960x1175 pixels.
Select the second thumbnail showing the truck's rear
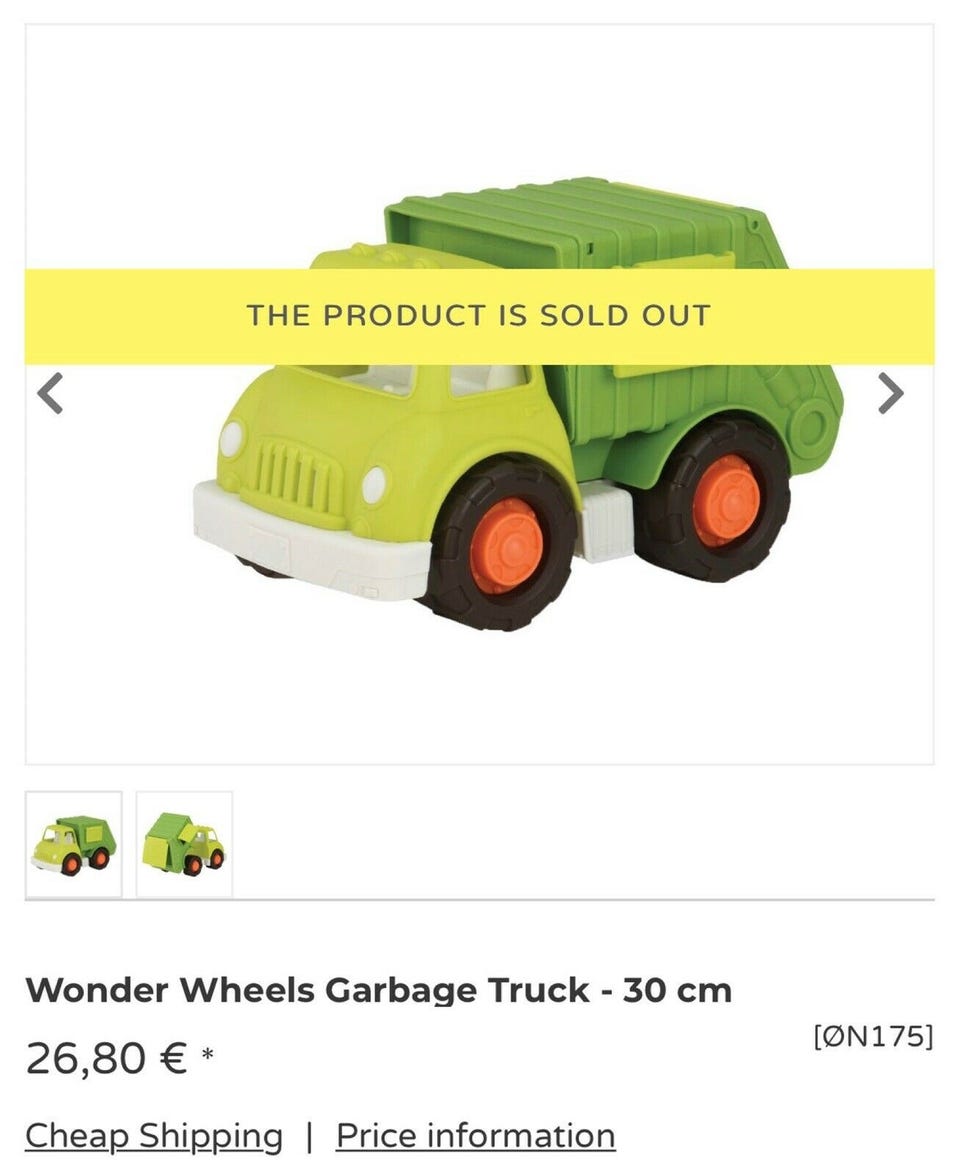pos(184,844)
